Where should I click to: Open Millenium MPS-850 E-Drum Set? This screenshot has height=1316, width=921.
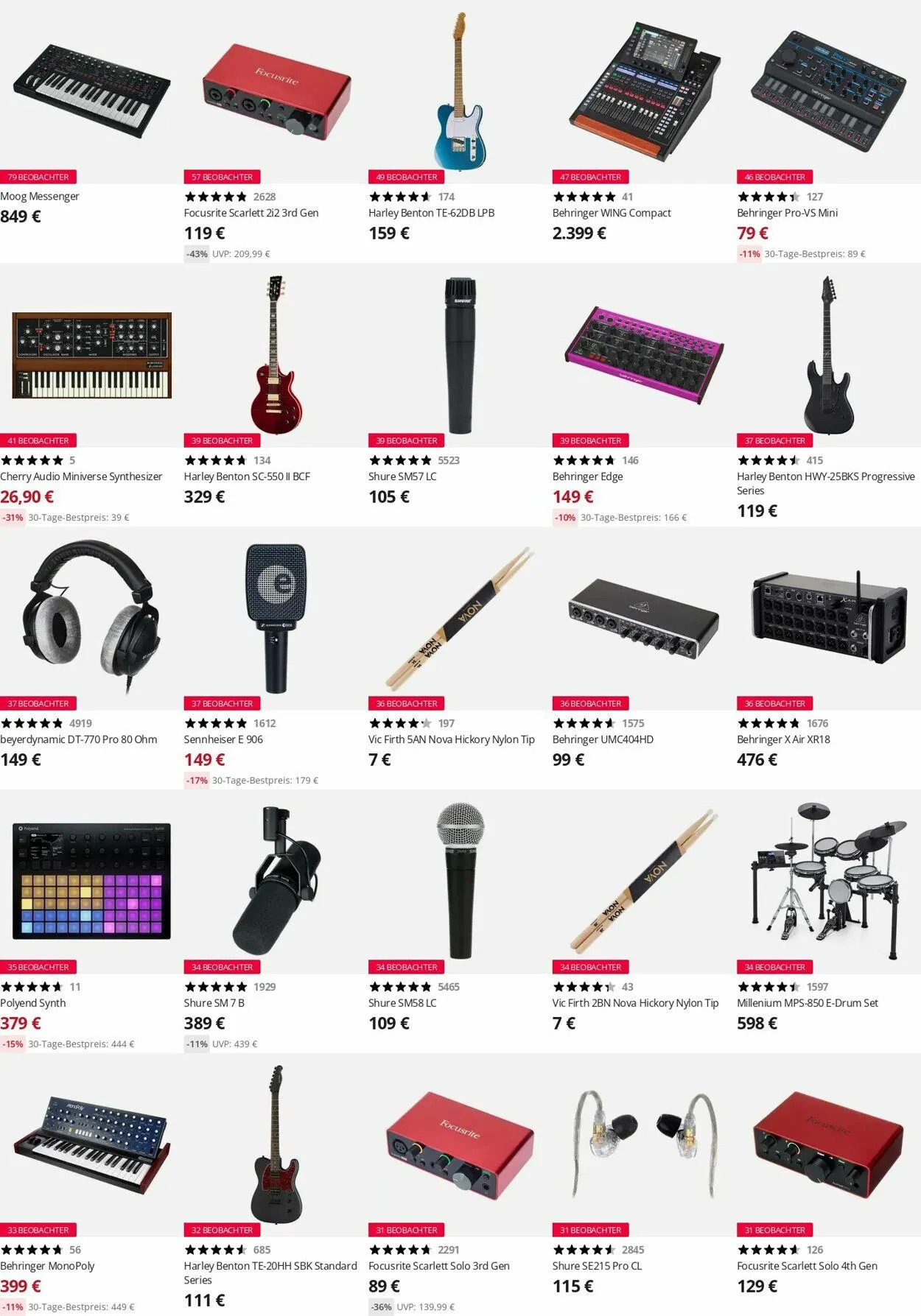coord(807,1003)
